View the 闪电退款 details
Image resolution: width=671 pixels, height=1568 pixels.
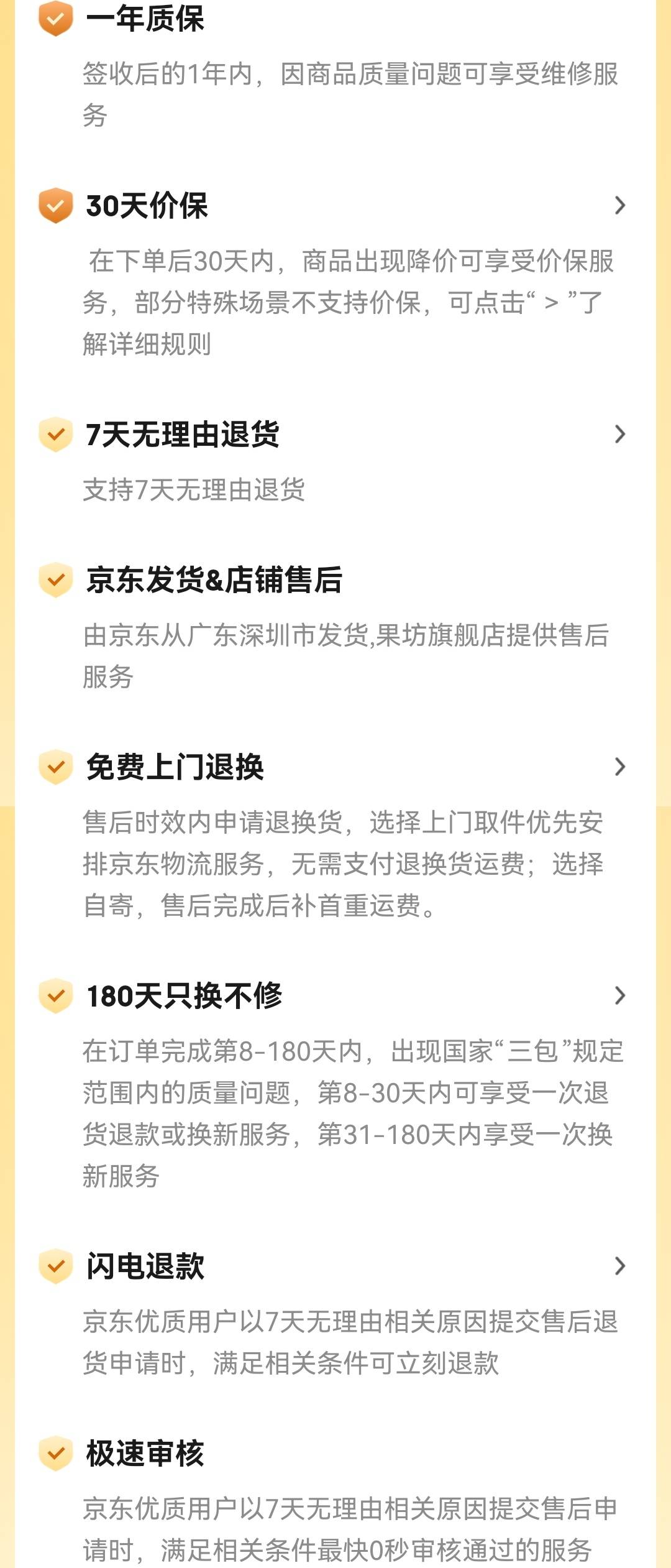pyautogui.click(x=619, y=1266)
